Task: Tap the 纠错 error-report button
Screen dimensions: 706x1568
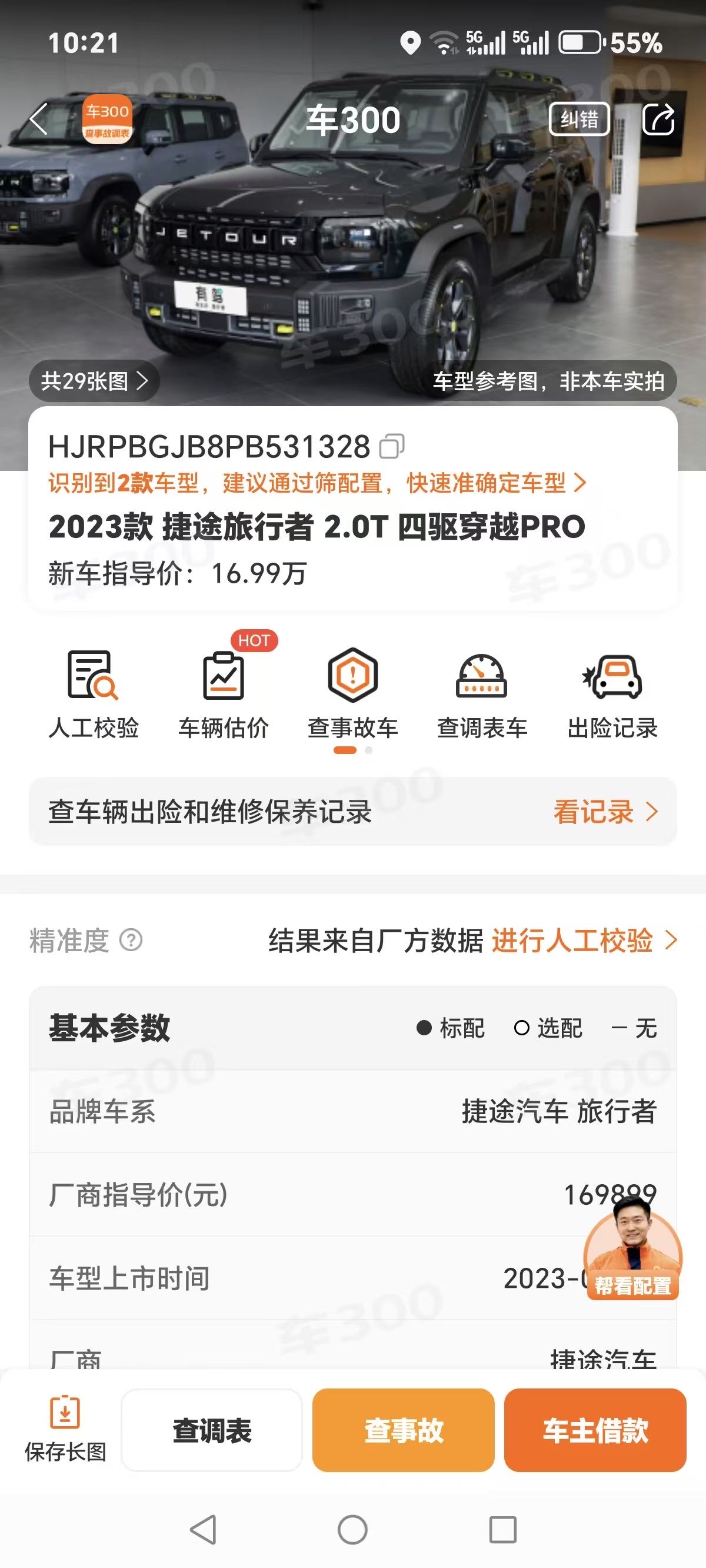Action: 580,119
